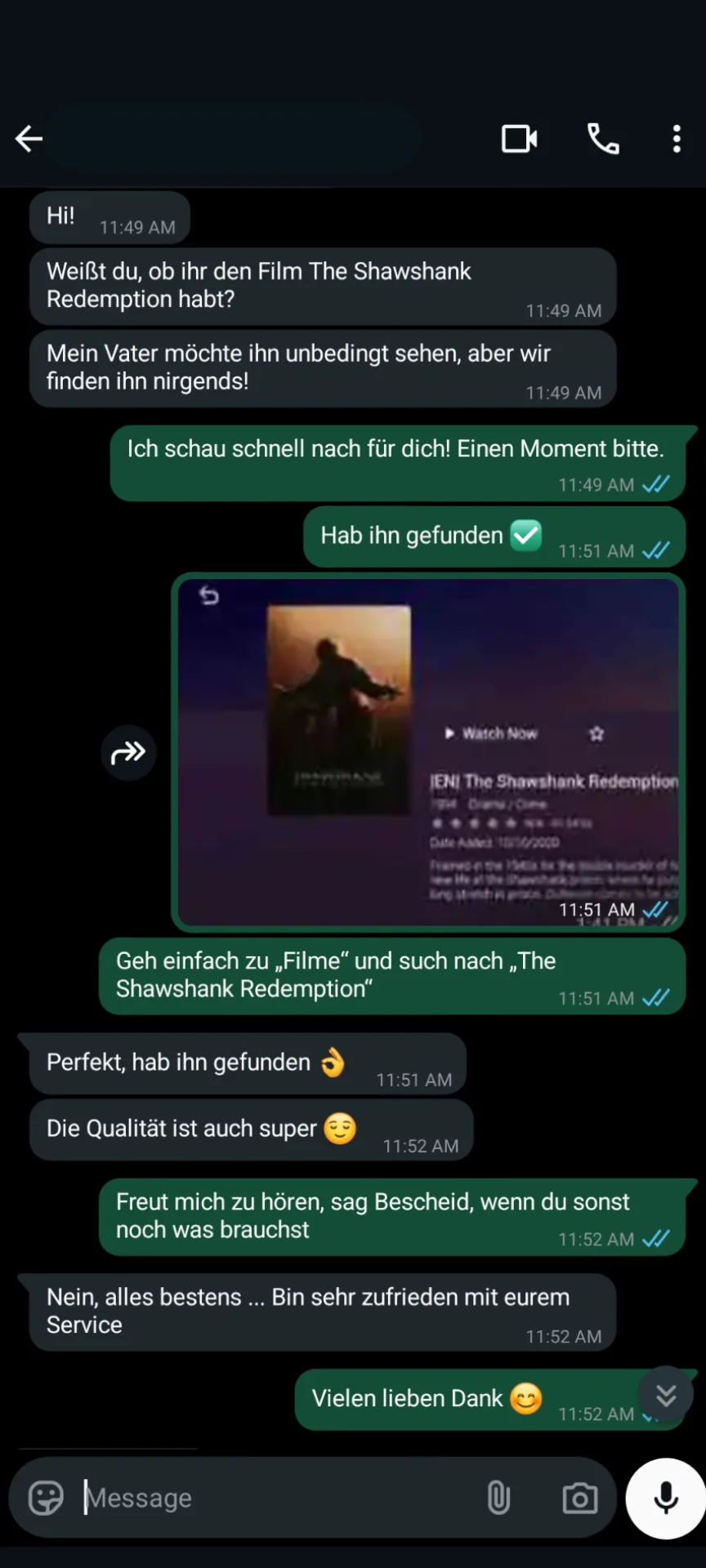Start a voice call
Viewport: 706px width, 1568px height.
click(x=603, y=139)
